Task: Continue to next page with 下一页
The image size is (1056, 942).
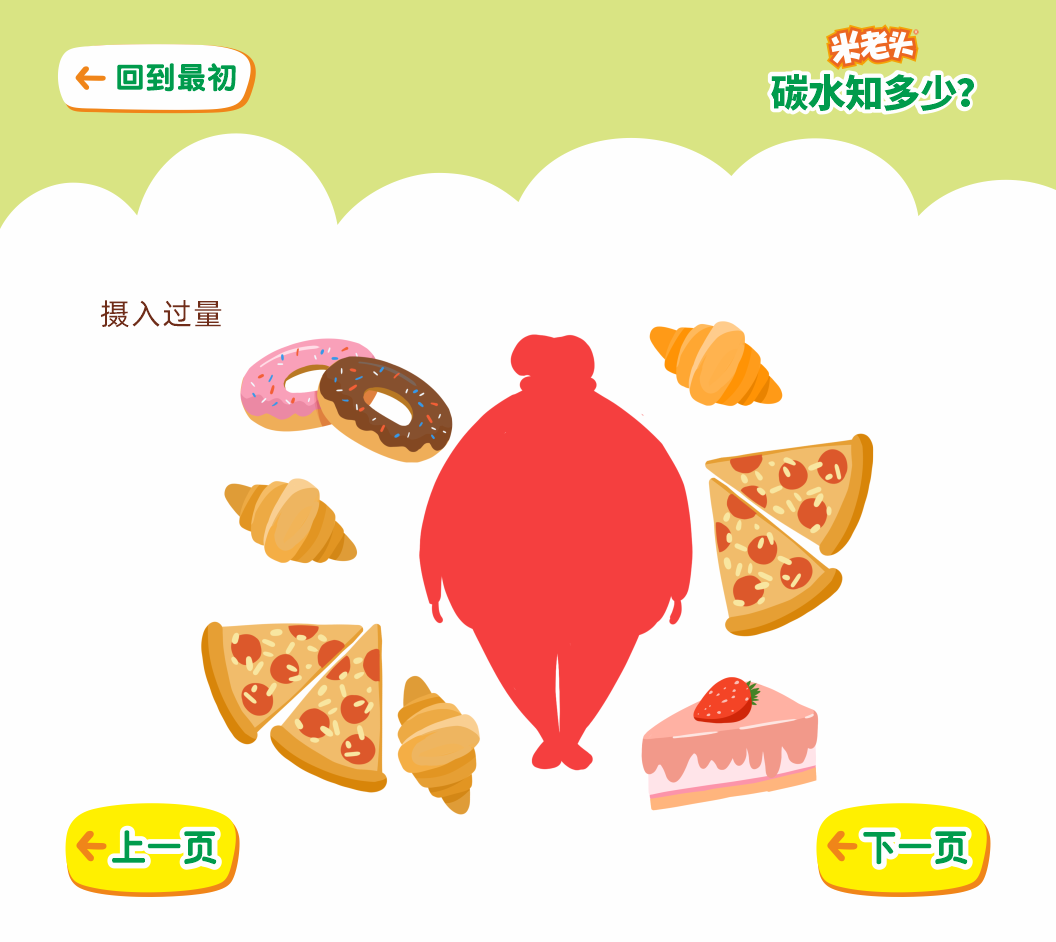Action: (x=903, y=848)
